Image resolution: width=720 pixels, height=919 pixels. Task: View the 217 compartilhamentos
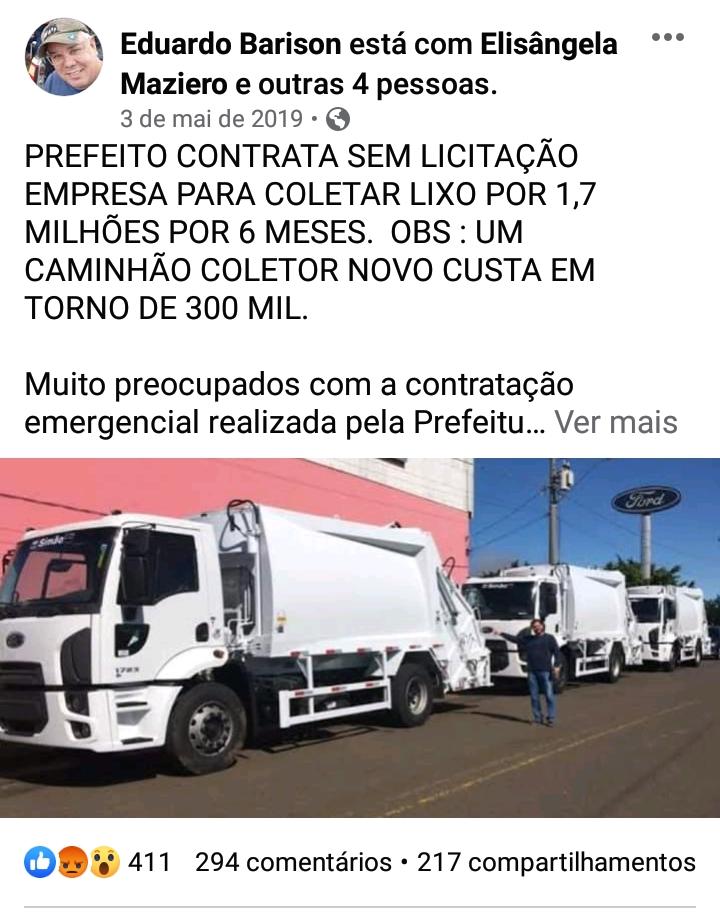point(555,862)
